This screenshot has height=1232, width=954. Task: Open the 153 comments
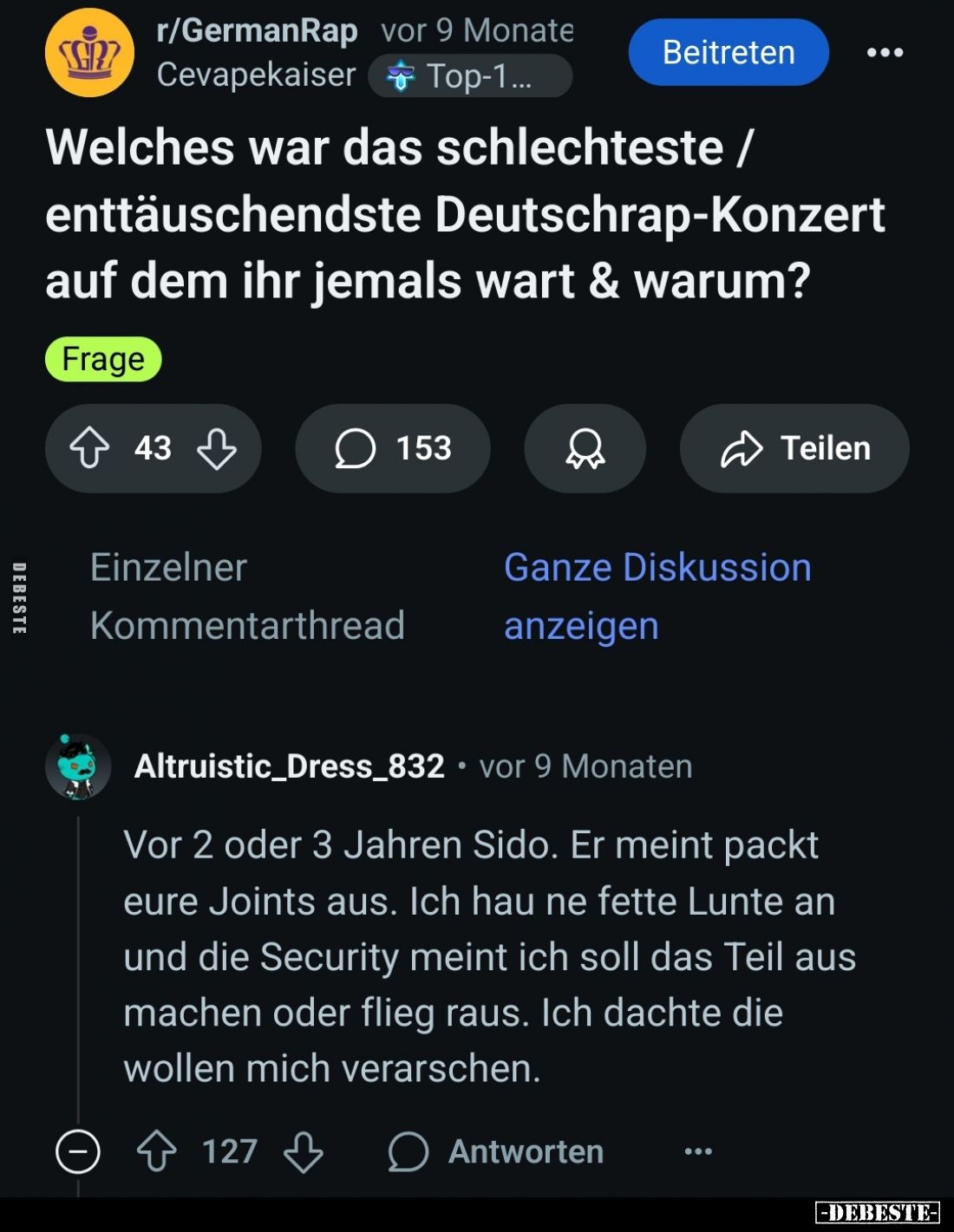(393, 448)
